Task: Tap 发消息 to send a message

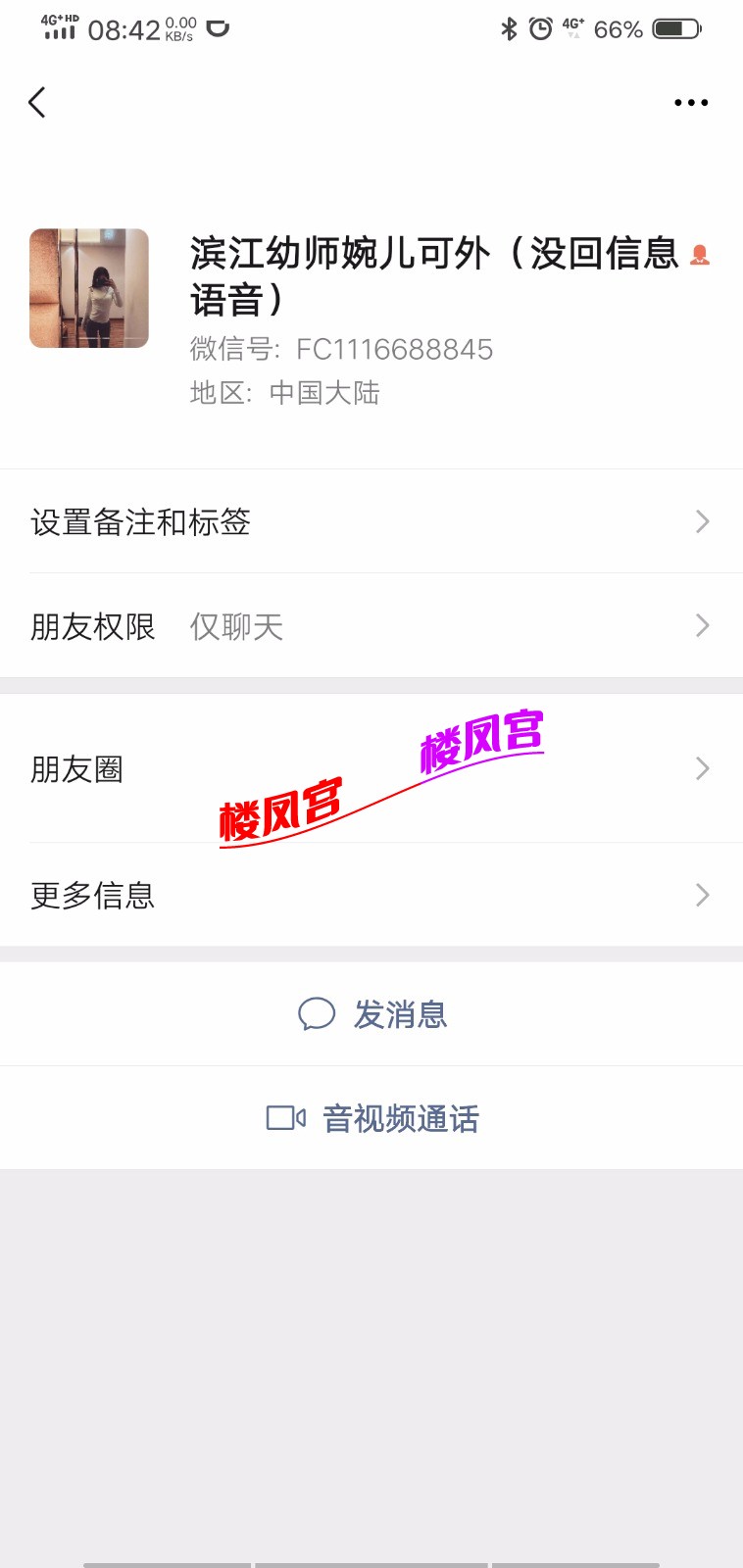Action: point(372,1014)
